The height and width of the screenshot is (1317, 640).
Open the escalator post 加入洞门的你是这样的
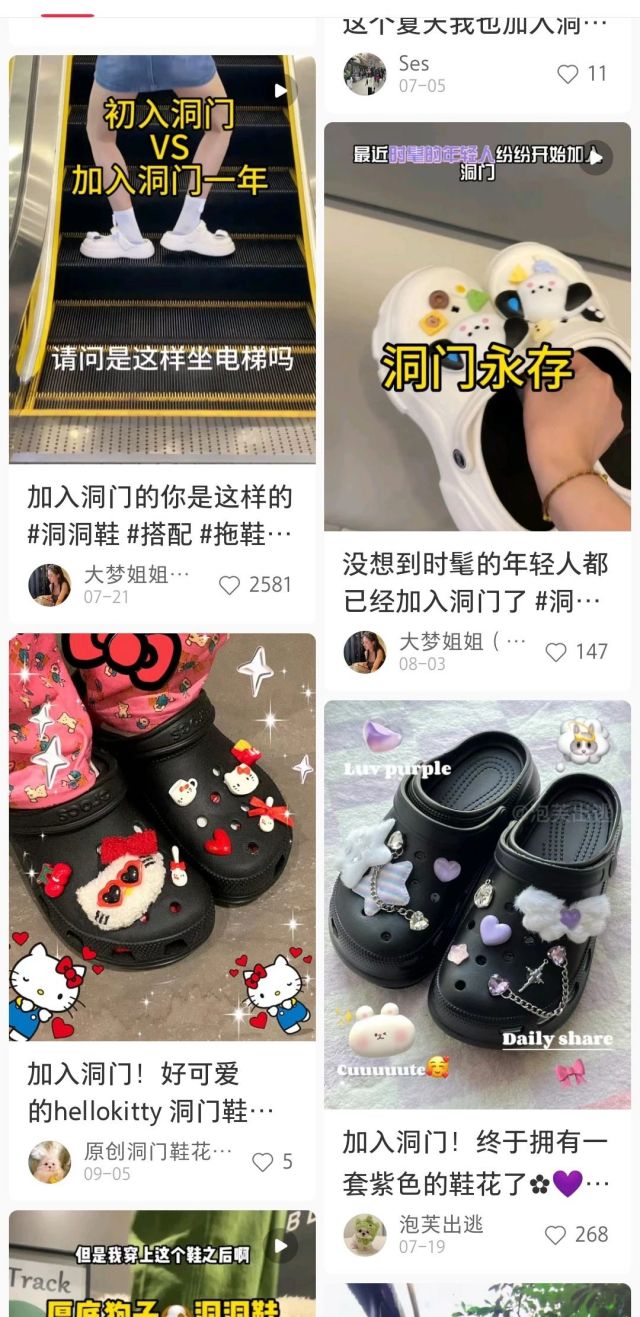click(162, 260)
